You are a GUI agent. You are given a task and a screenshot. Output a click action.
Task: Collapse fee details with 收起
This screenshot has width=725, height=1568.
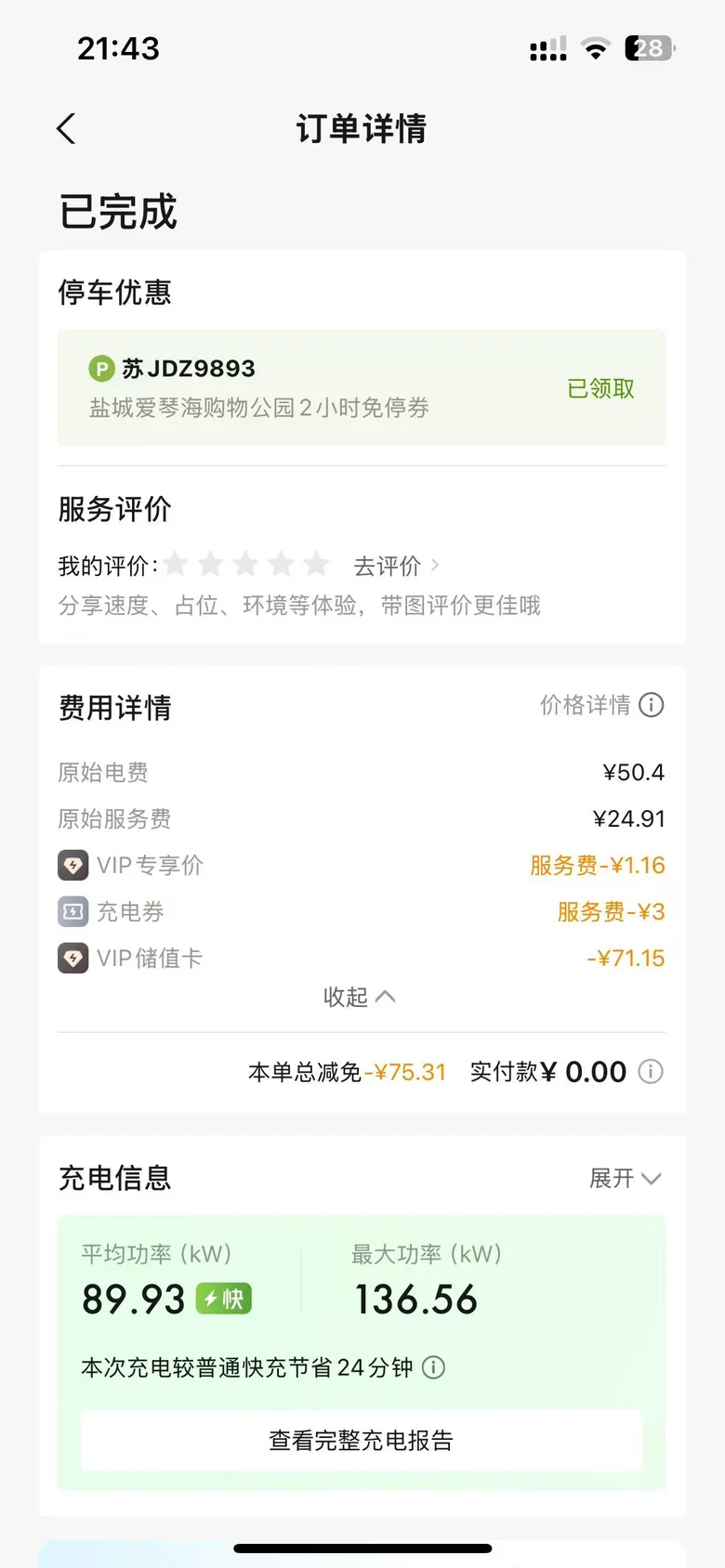click(360, 997)
